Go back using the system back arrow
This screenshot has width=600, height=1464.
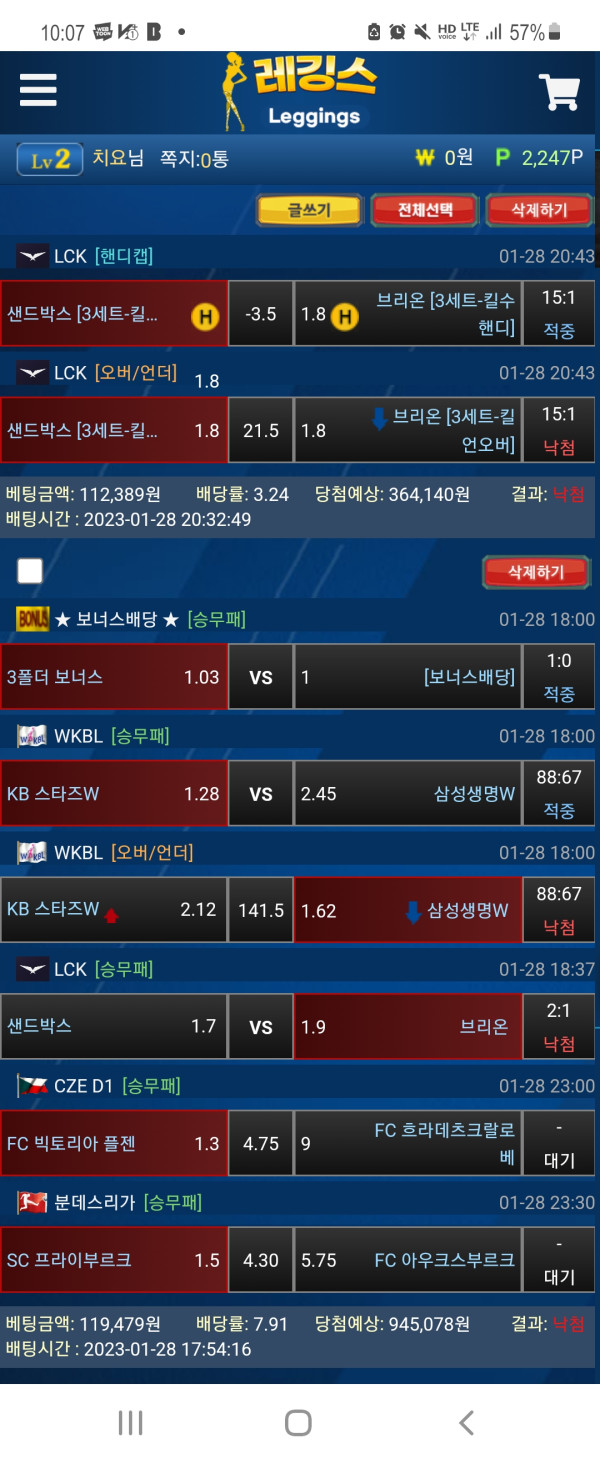465,1422
